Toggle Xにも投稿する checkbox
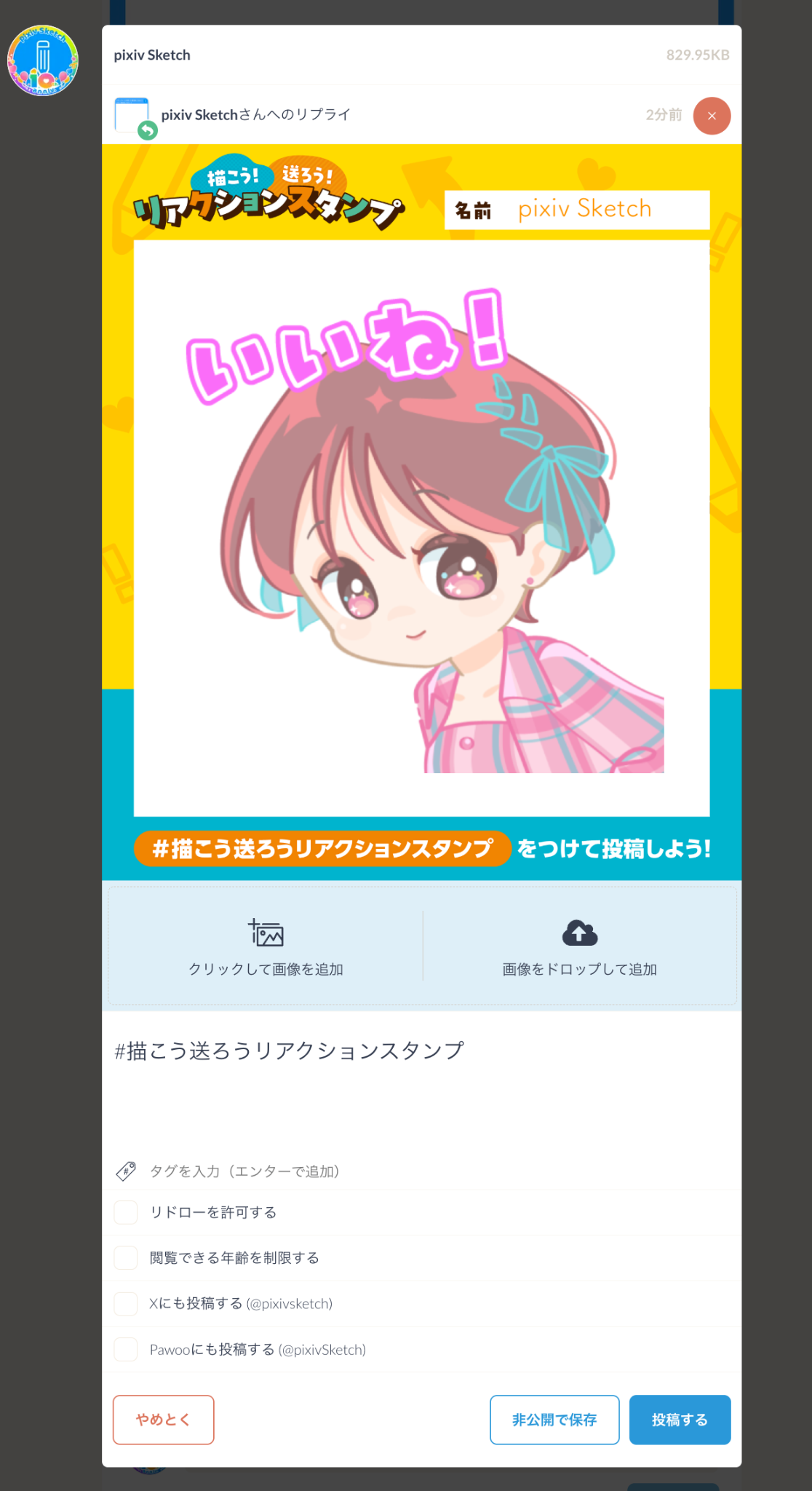Image resolution: width=812 pixels, height=1491 pixels. 126,1304
